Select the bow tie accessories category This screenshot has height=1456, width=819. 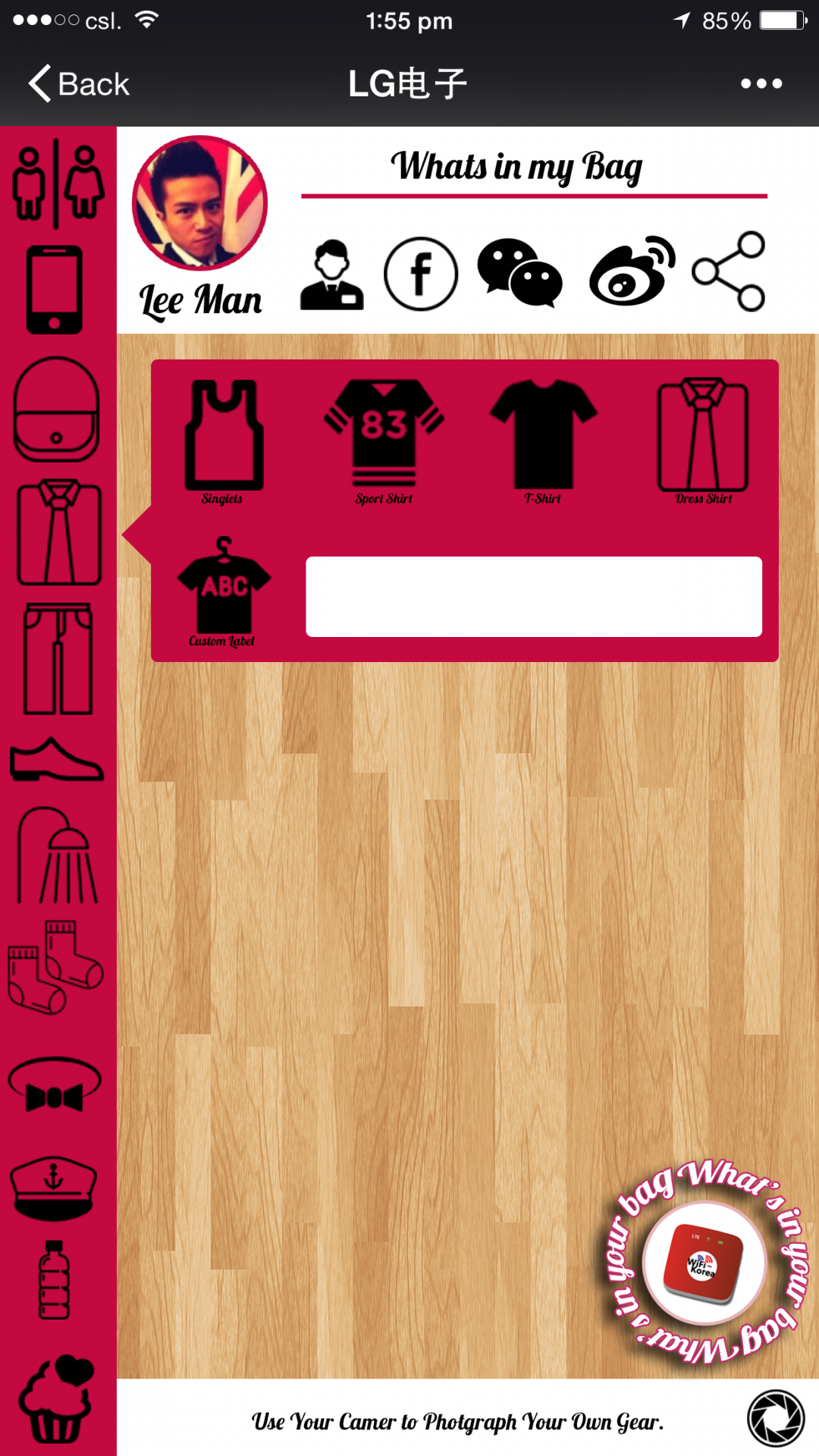55,1085
